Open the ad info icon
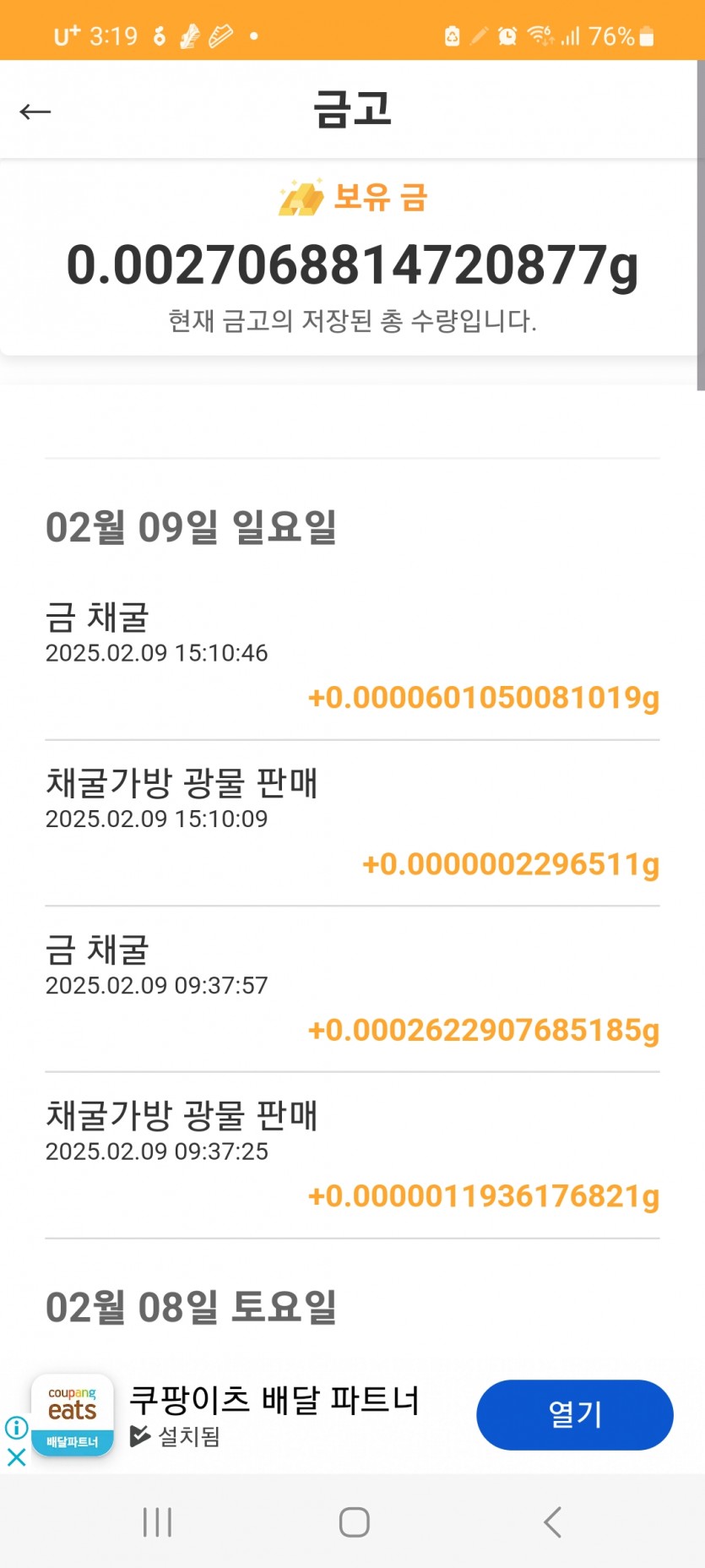Screen dimensions: 705x1568 [x=16, y=1427]
